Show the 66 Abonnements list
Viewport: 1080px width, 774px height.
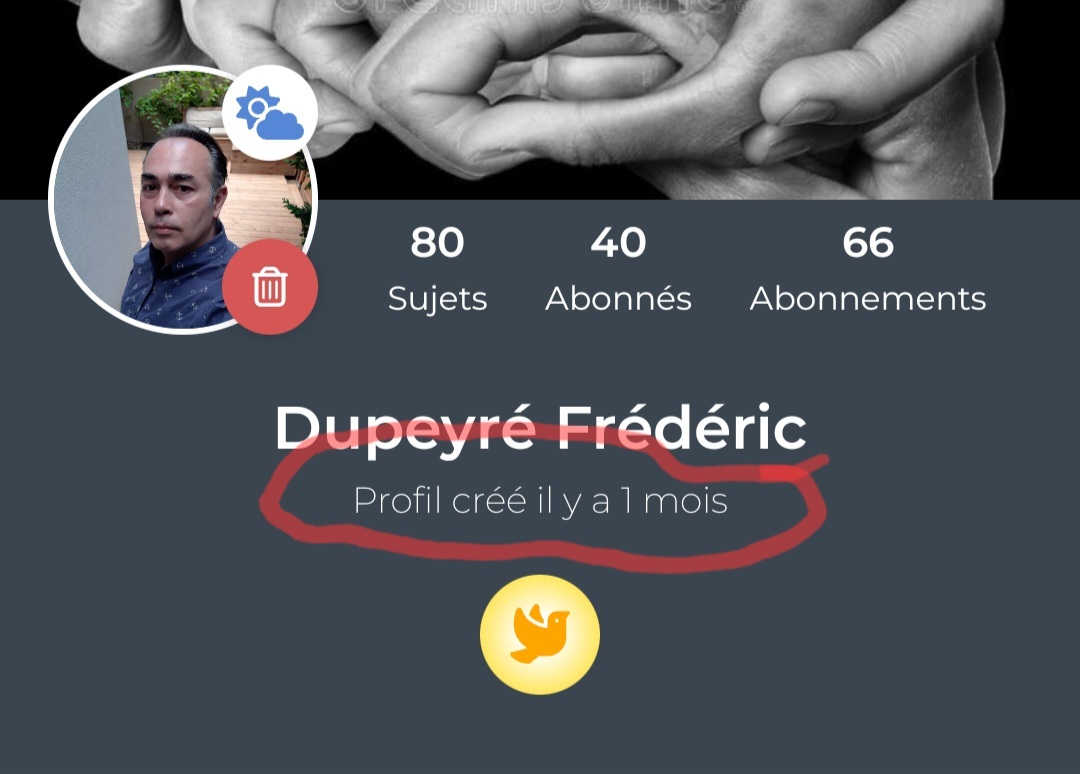click(867, 269)
